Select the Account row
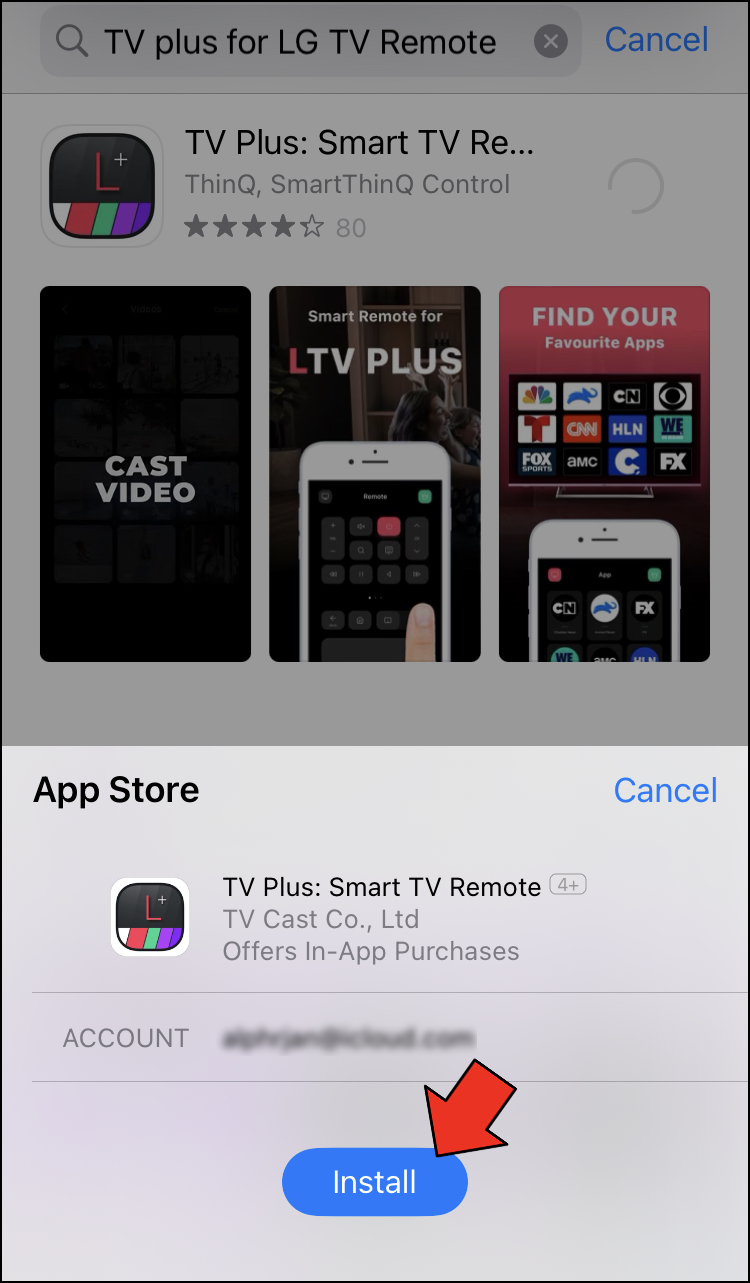Image resolution: width=750 pixels, height=1283 pixels. (374, 1037)
